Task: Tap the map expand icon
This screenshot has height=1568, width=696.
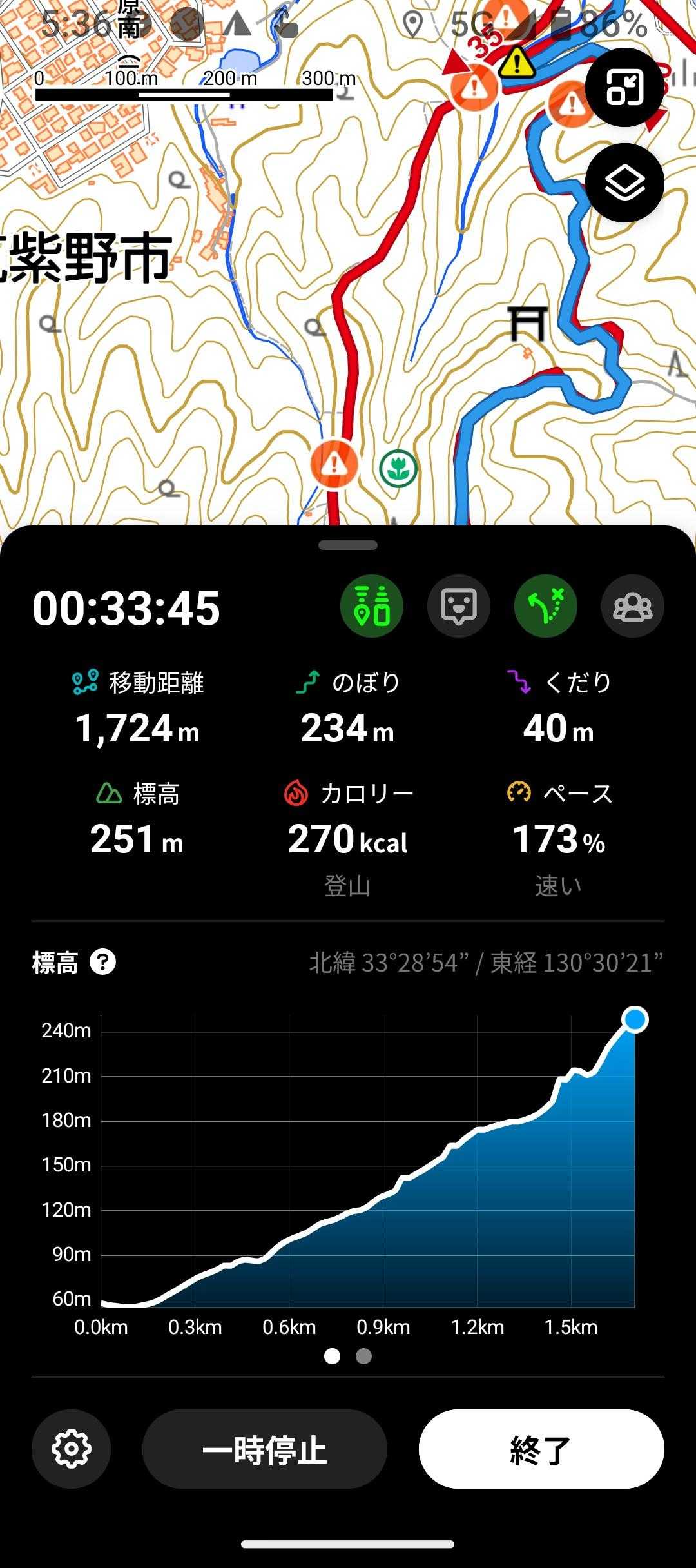Action: [624, 88]
